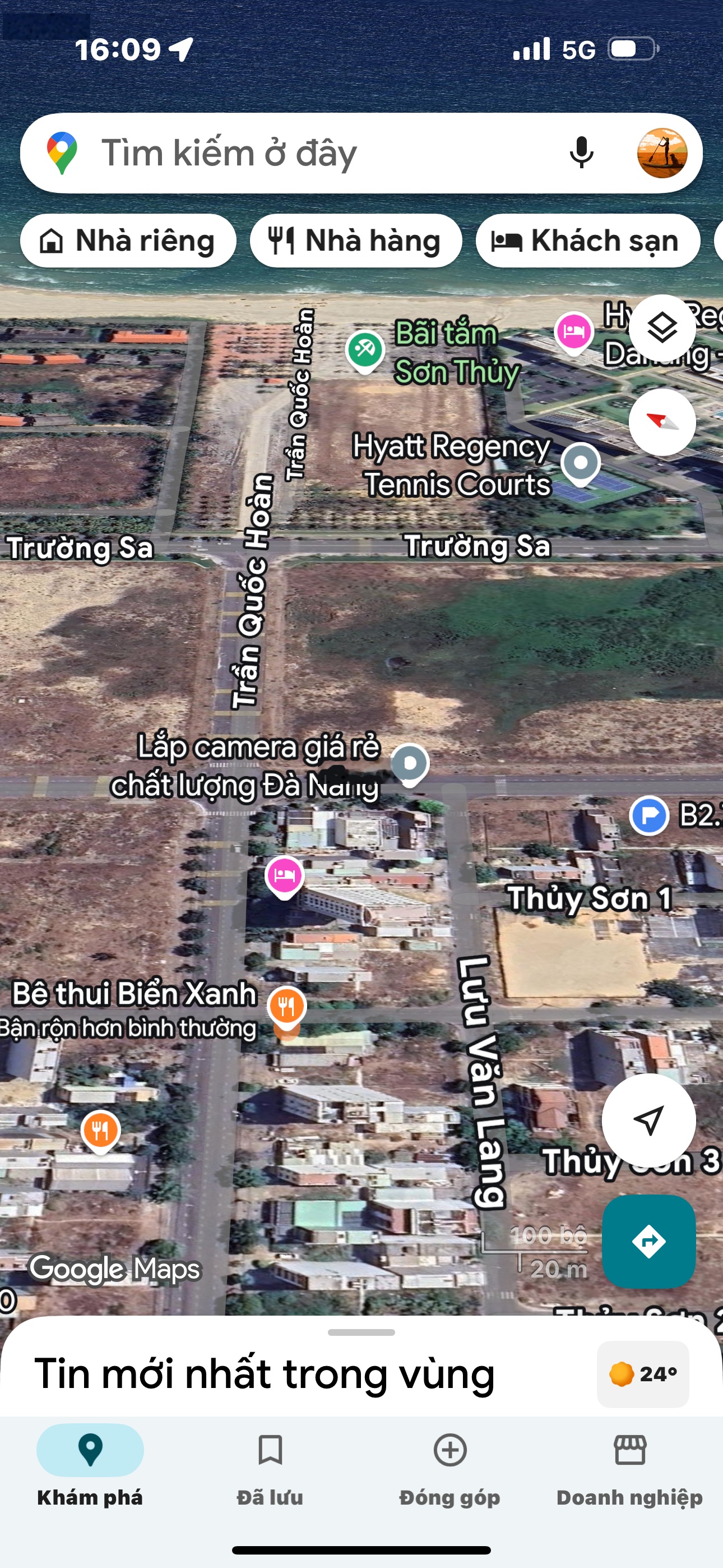Open directions with the teal arrow button
Image resolution: width=723 pixels, height=1568 pixels.
pos(648,1240)
